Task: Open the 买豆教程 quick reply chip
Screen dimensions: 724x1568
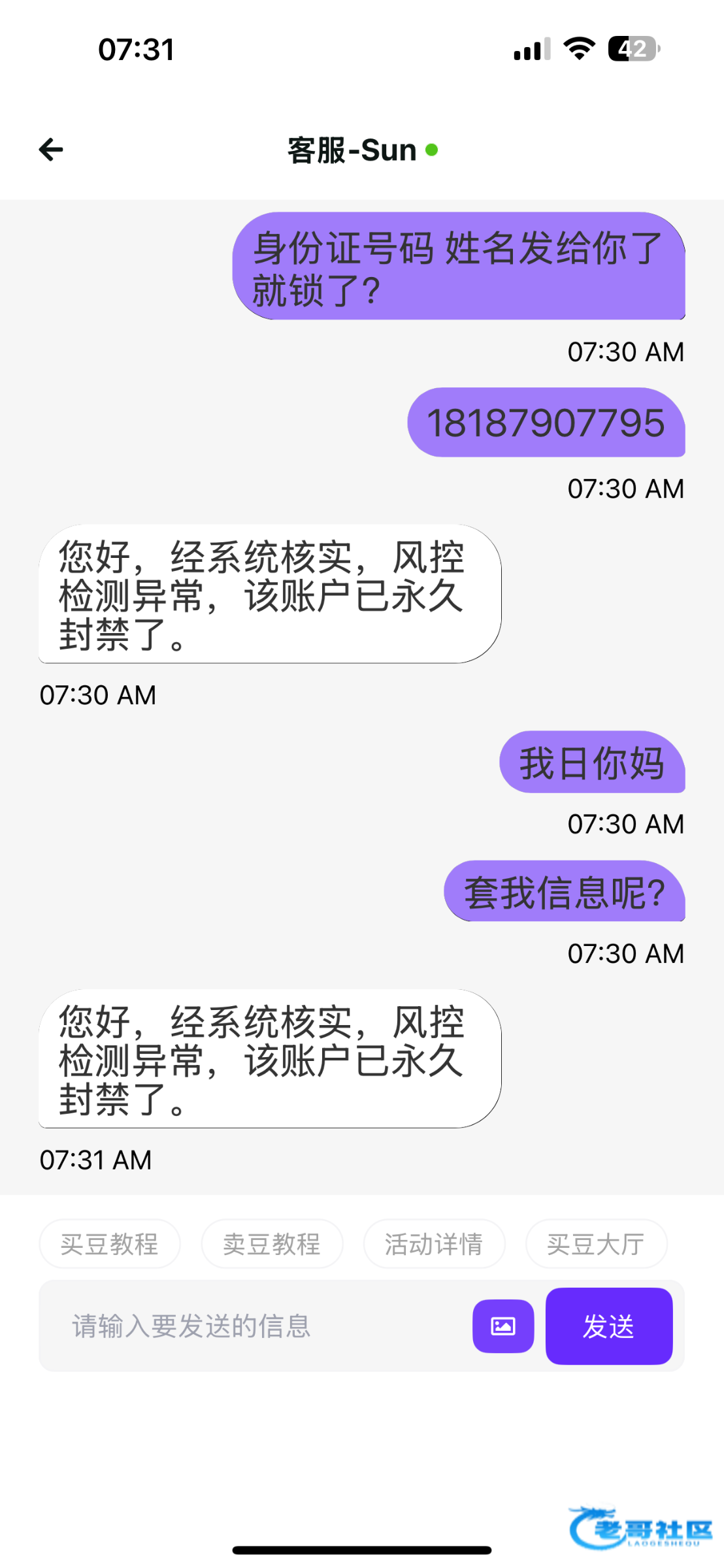Action: point(110,1244)
